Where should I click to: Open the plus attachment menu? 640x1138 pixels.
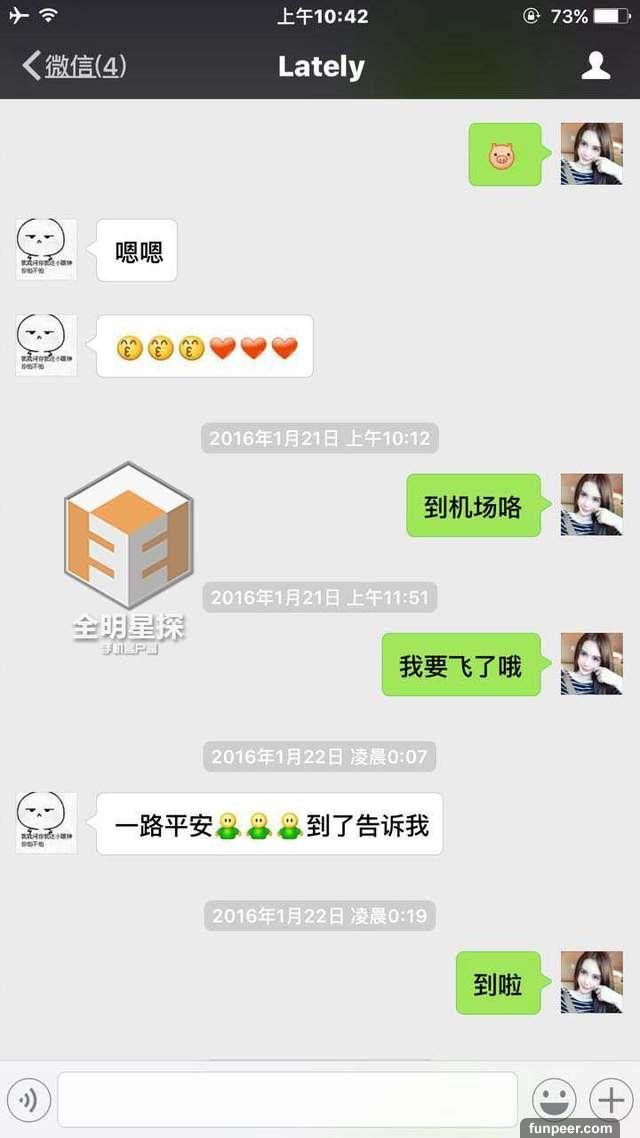(609, 1100)
